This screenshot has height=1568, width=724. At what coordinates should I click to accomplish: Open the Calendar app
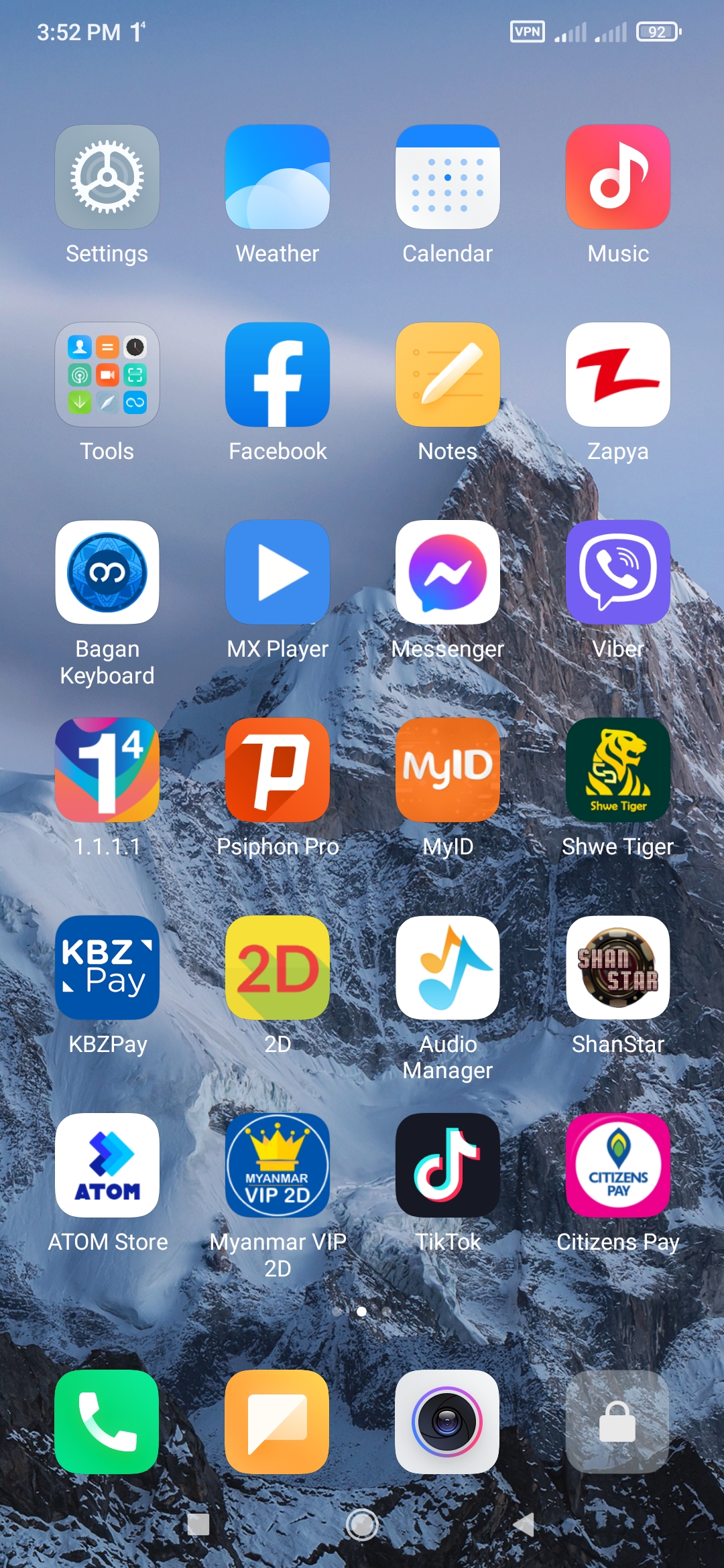tap(448, 177)
